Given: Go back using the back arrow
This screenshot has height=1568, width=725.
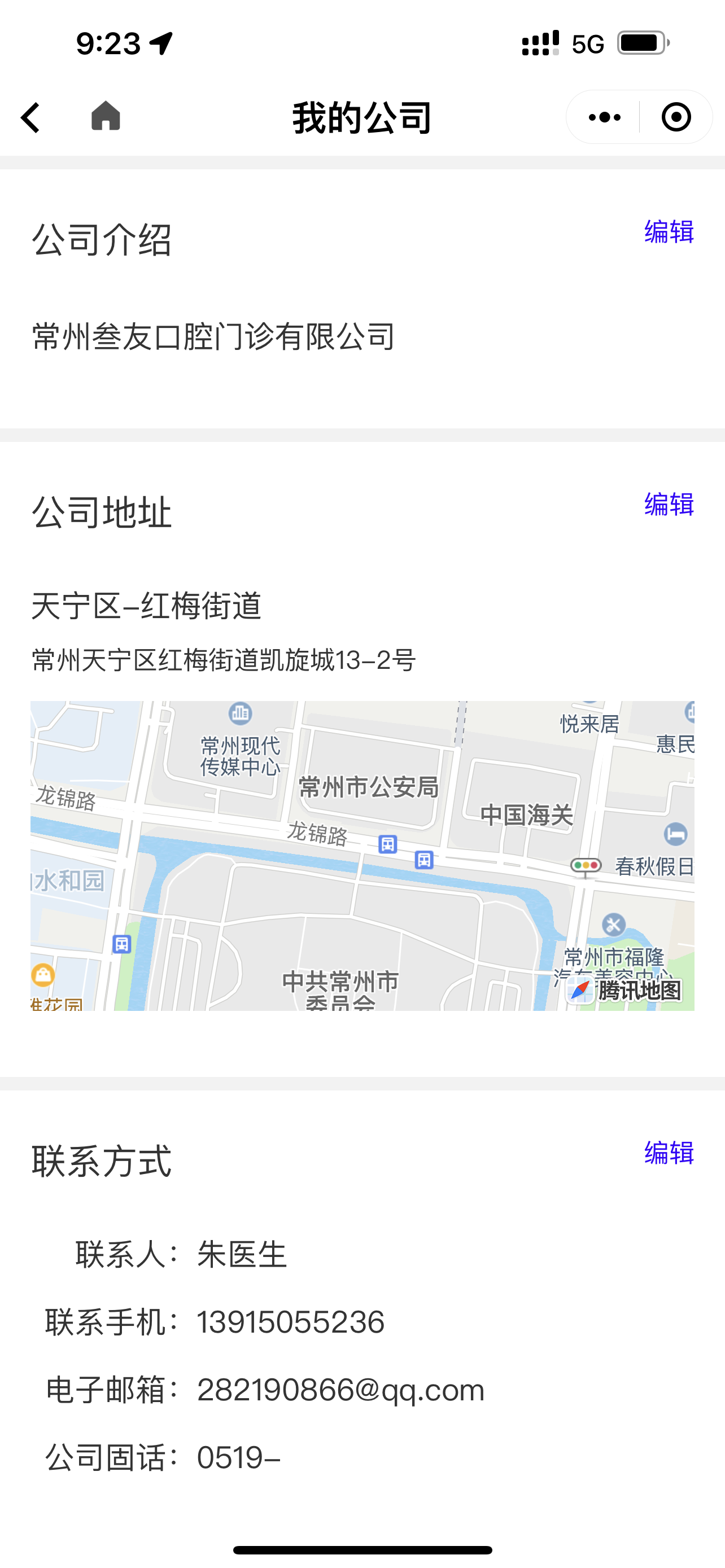Looking at the screenshot, I should click(x=30, y=117).
